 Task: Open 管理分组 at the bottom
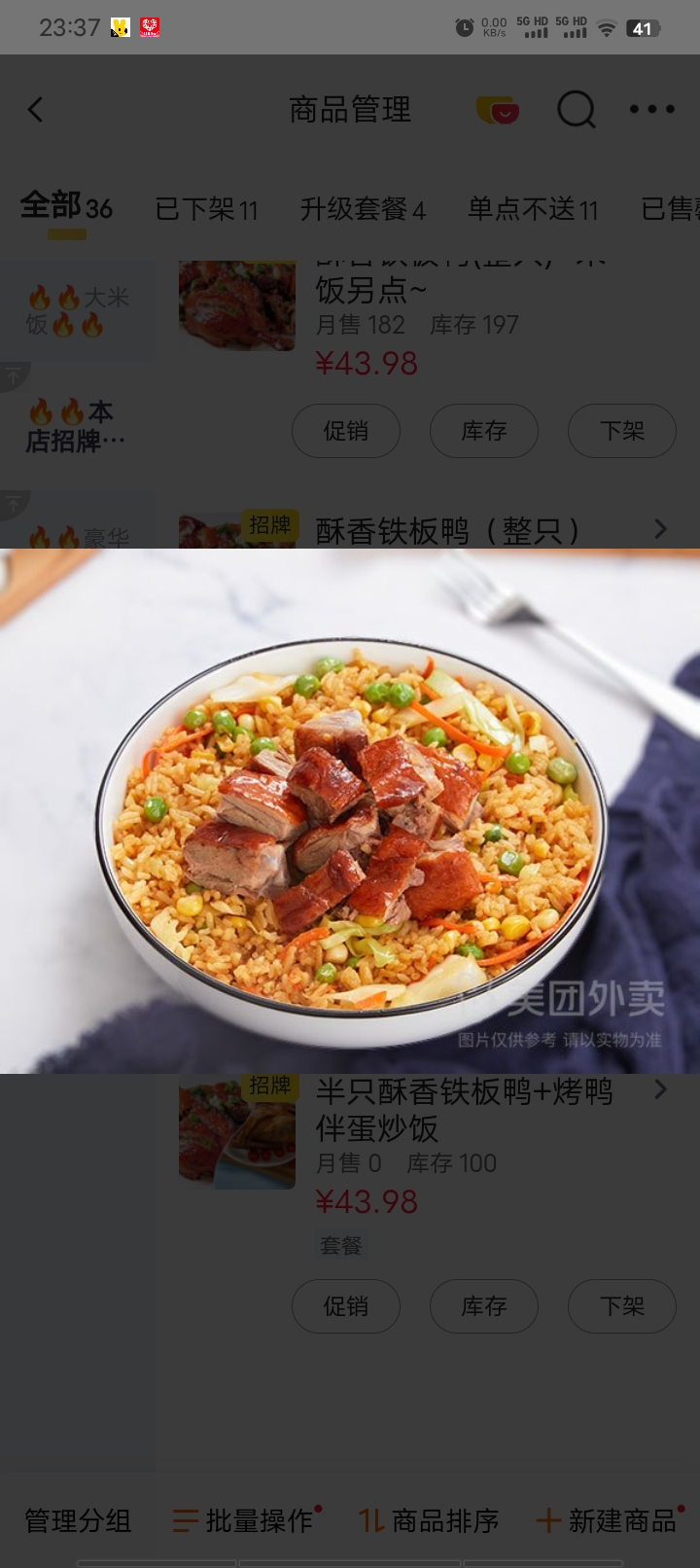[78, 1520]
